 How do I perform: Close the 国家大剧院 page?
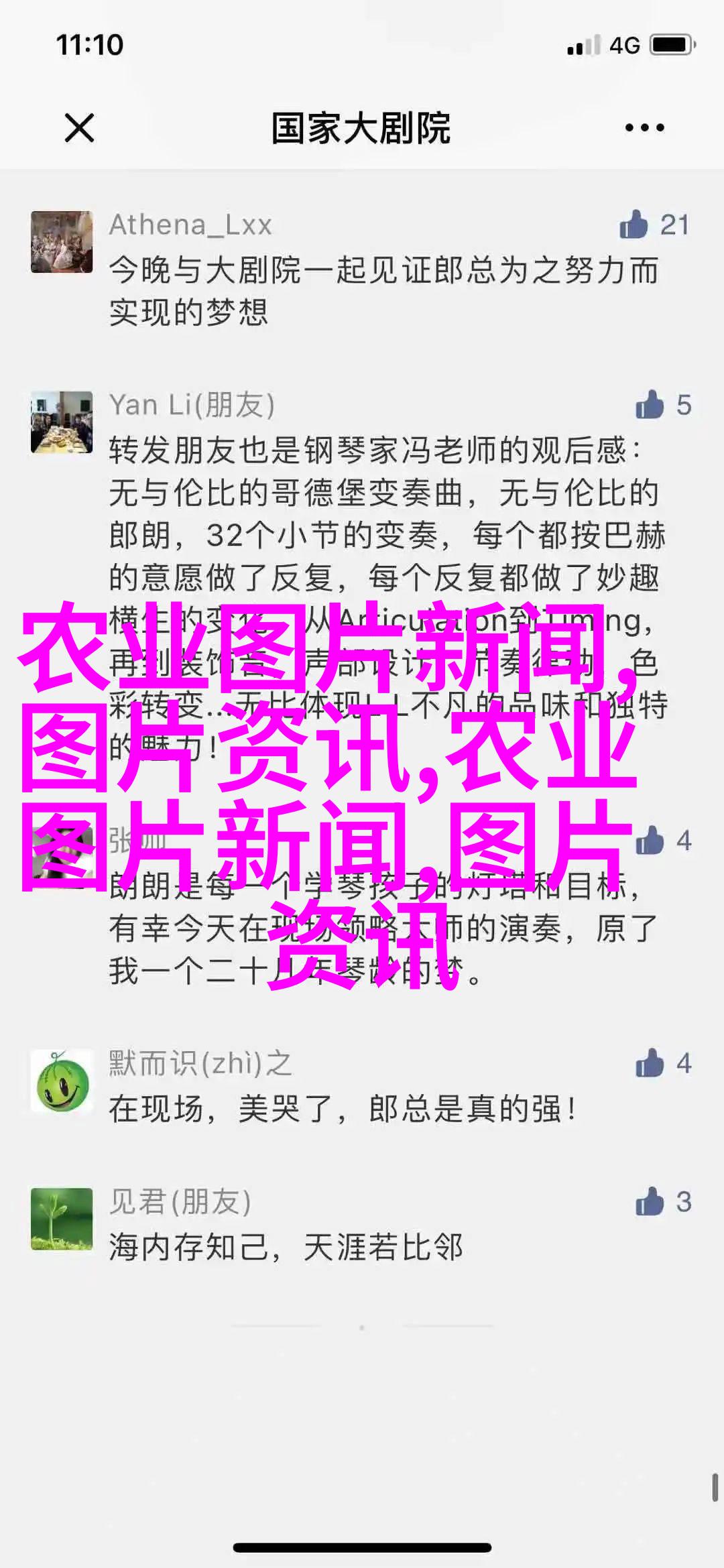tap(79, 127)
